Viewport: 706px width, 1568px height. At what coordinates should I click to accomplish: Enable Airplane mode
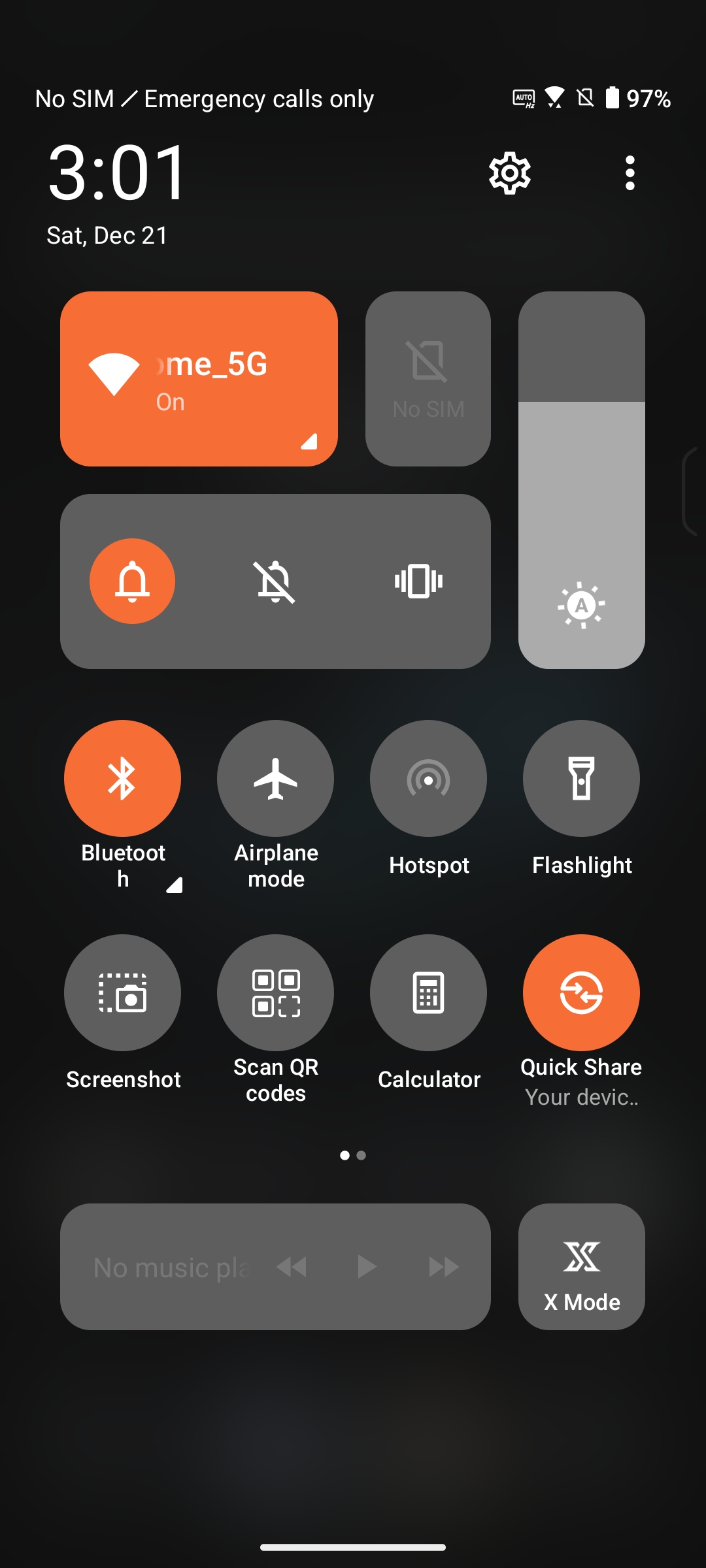[275, 778]
